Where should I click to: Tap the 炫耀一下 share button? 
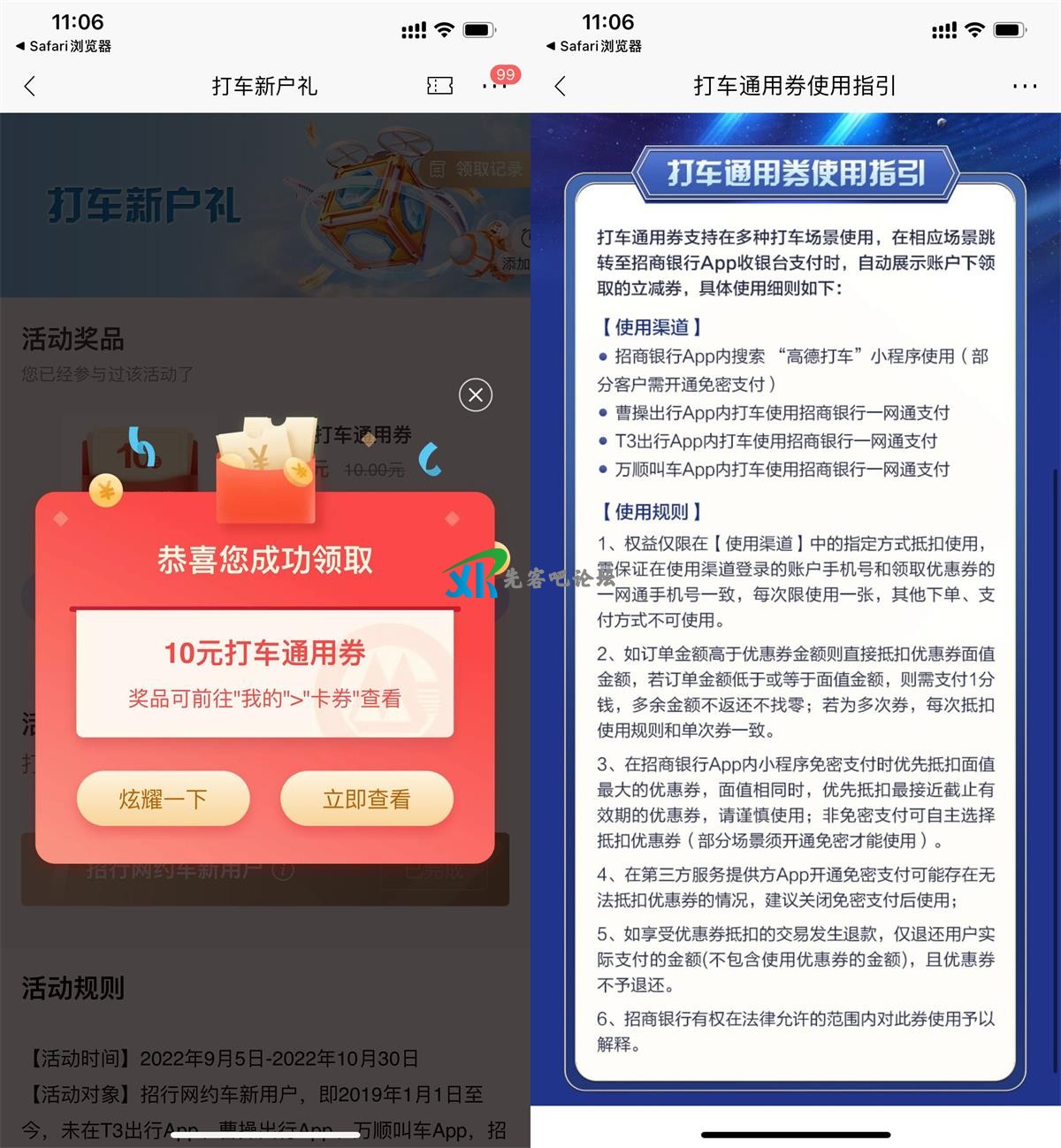(x=163, y=799)
